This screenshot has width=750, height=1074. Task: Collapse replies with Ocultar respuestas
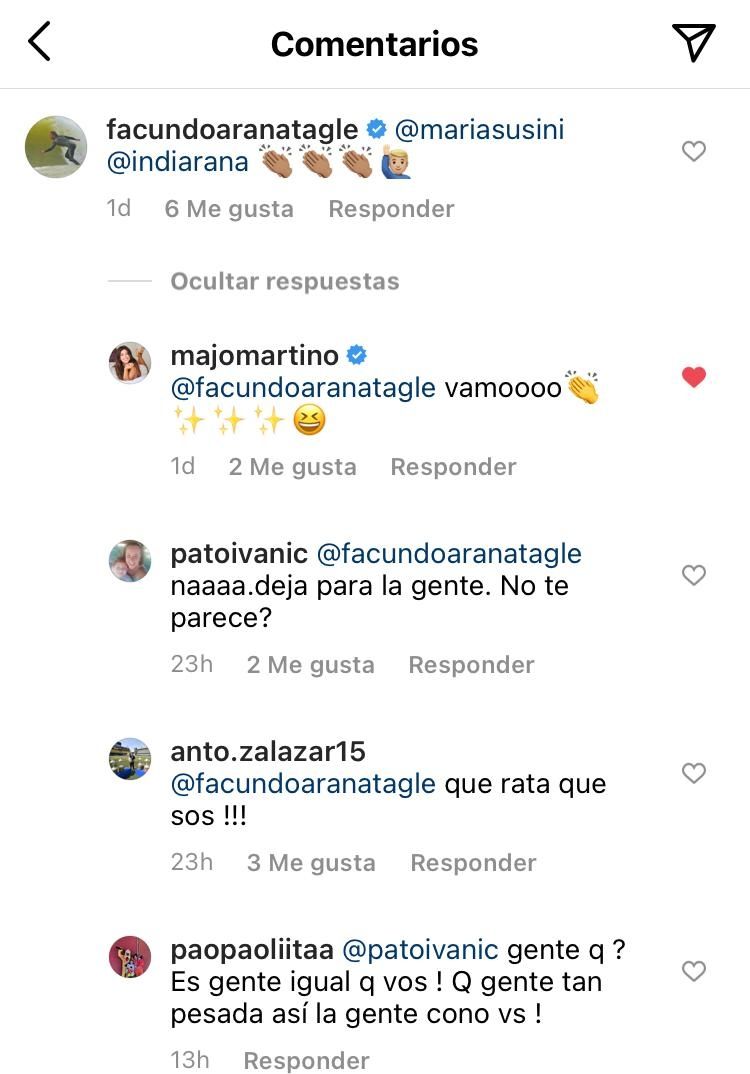284,281
